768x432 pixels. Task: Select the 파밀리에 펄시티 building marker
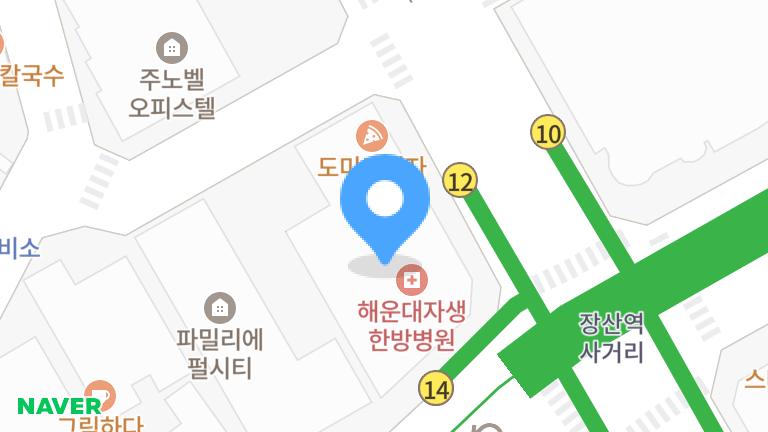tap(220, 308)
